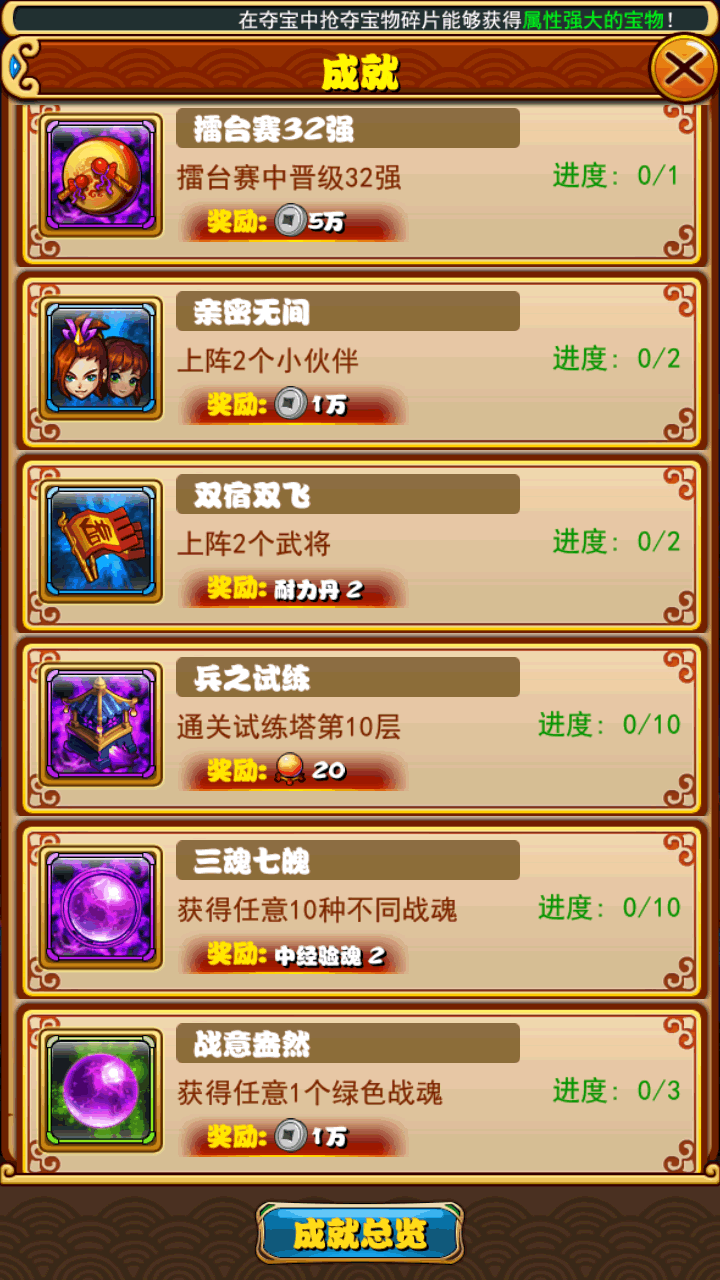Open the 三魂七魄 achievement card
This screenshot has width=720, height=1280.
pyautogui.click(x=360, y=909)
